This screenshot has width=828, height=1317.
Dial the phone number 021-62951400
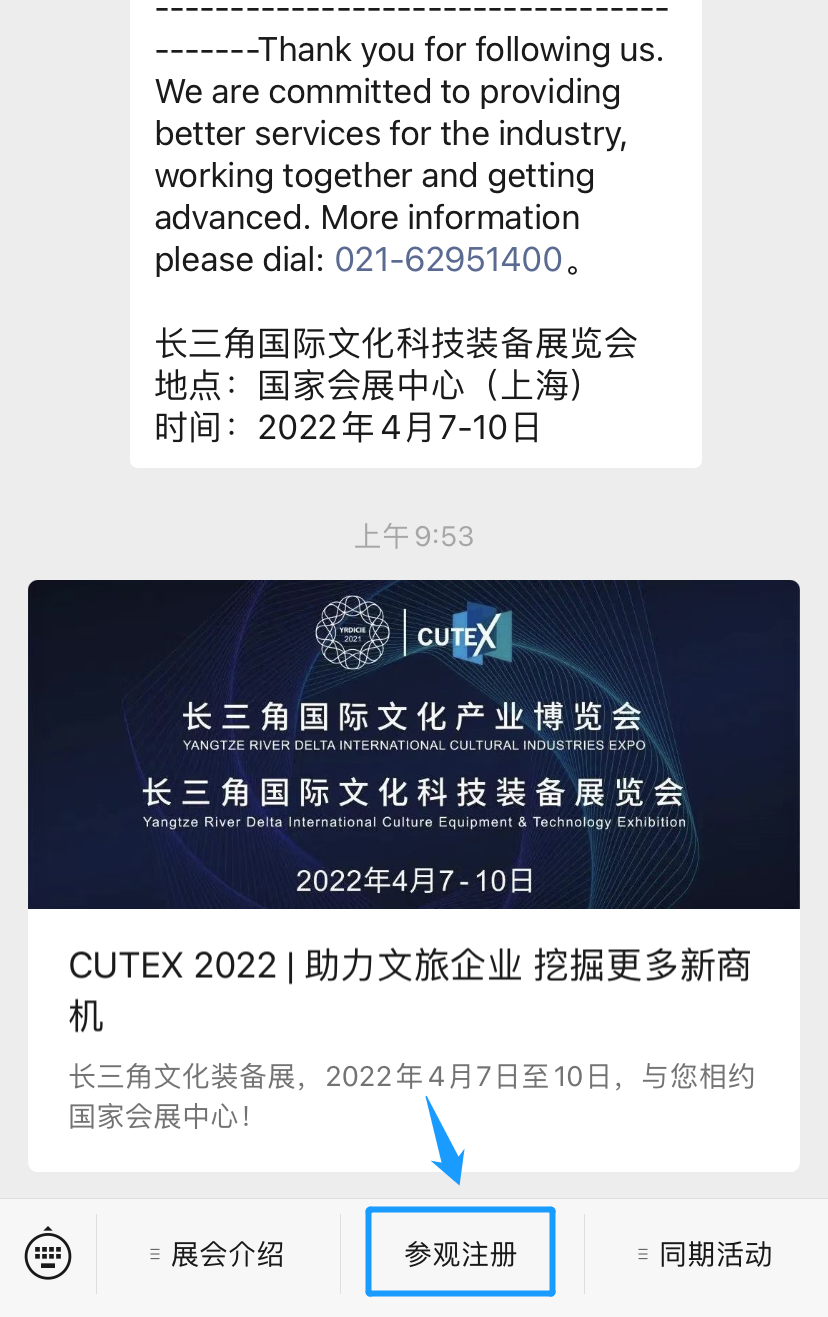coord(448,260)
